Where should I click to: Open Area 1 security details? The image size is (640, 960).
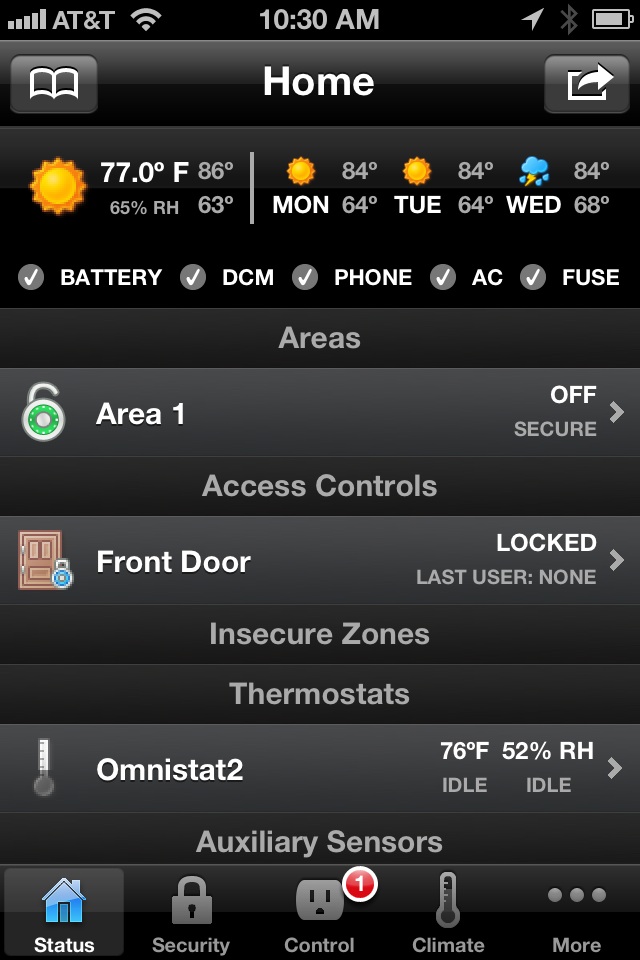pyautogui.click(x=320, y=413)
